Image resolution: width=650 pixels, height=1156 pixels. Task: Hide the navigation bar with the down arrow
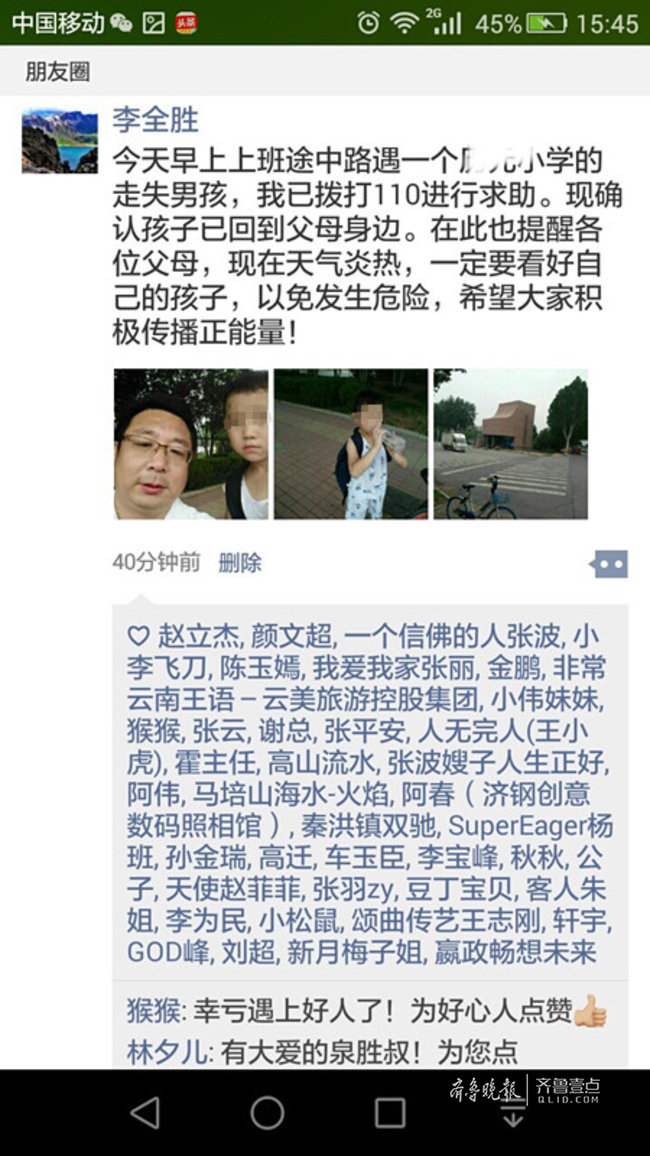pos(513,1114)
